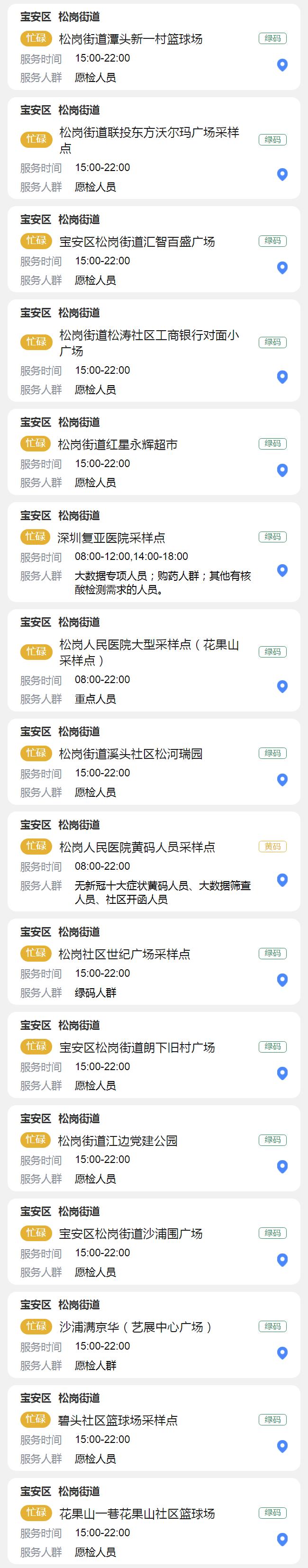Open the 松岗街道红星永辉超市 site card
Screen dimensions: 308x1568
pos(118,444)
